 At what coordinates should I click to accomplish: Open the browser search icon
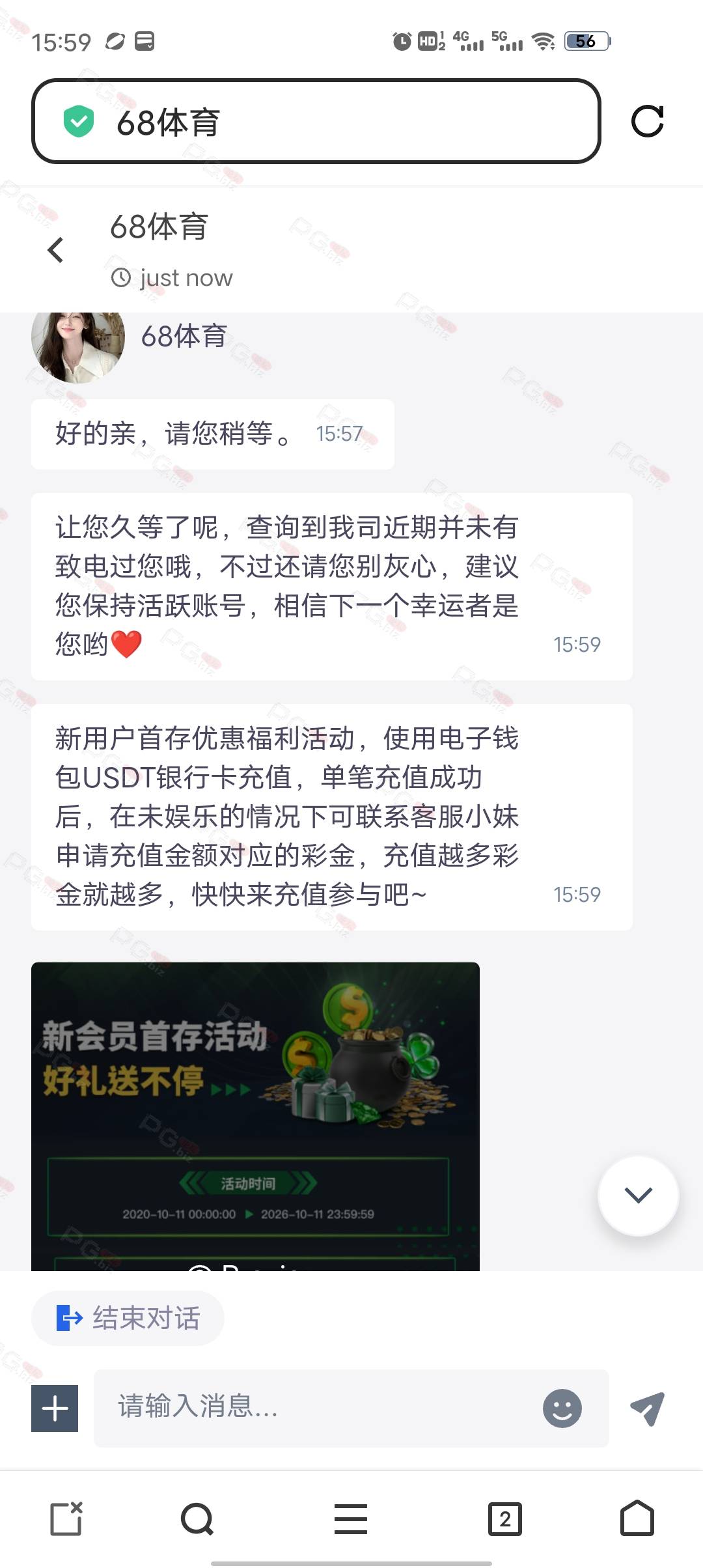(197, 1519)
